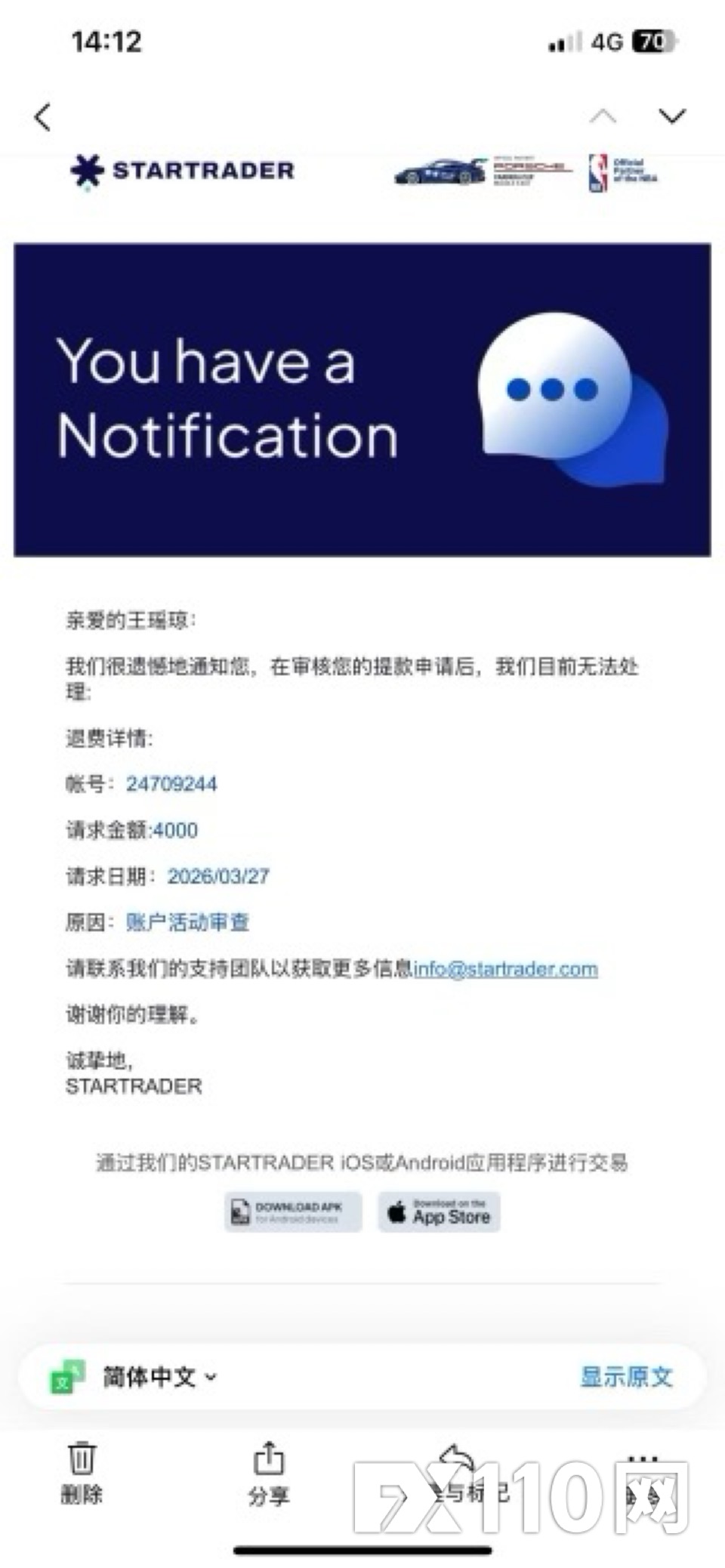This screenshot has height=1568, width=725.
Task: Delete this email with 删除
Action: point(82,1471)
